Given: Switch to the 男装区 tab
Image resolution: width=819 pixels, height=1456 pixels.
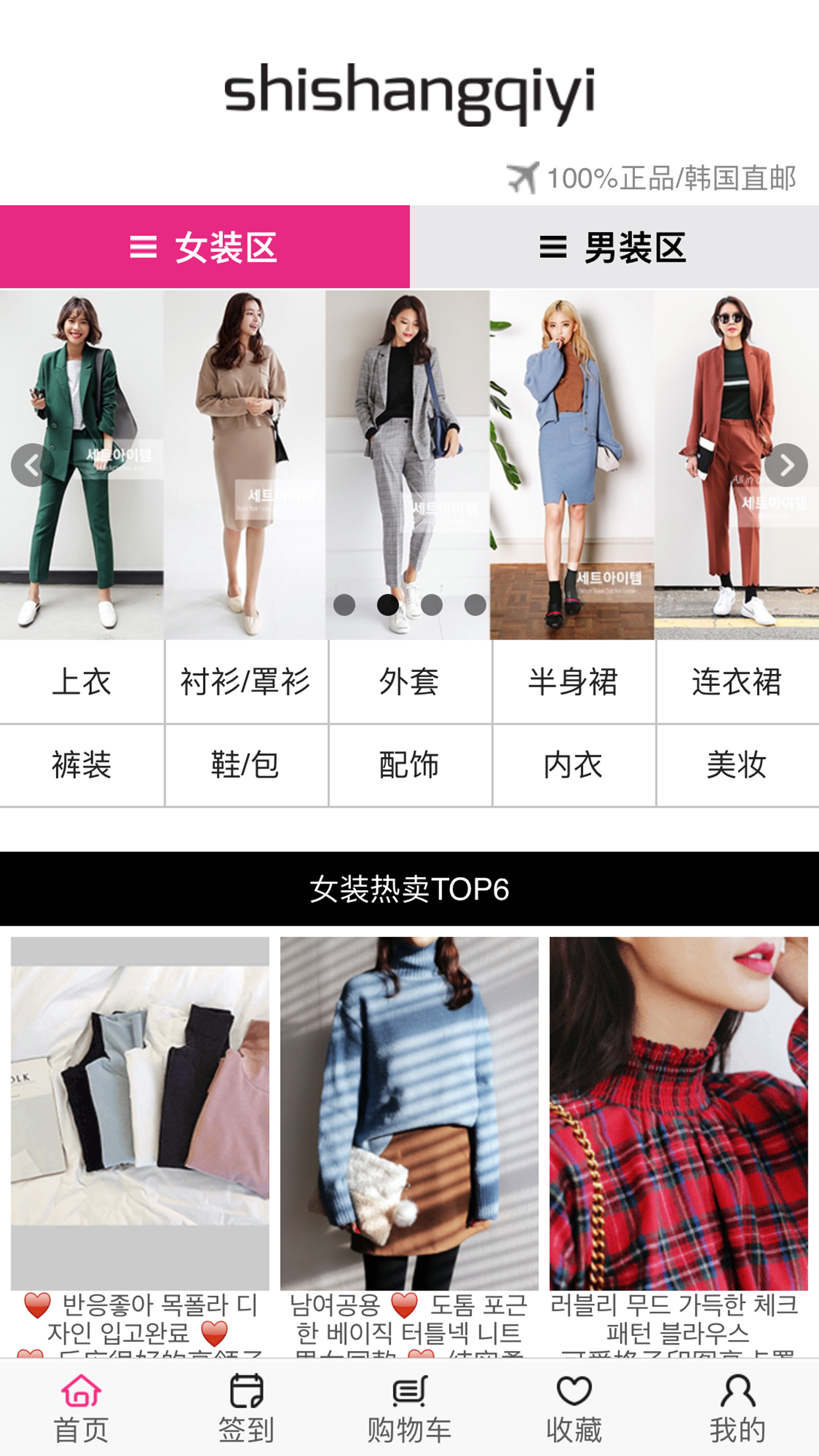Looking at the screenshot, I should [x=614, y=247].
